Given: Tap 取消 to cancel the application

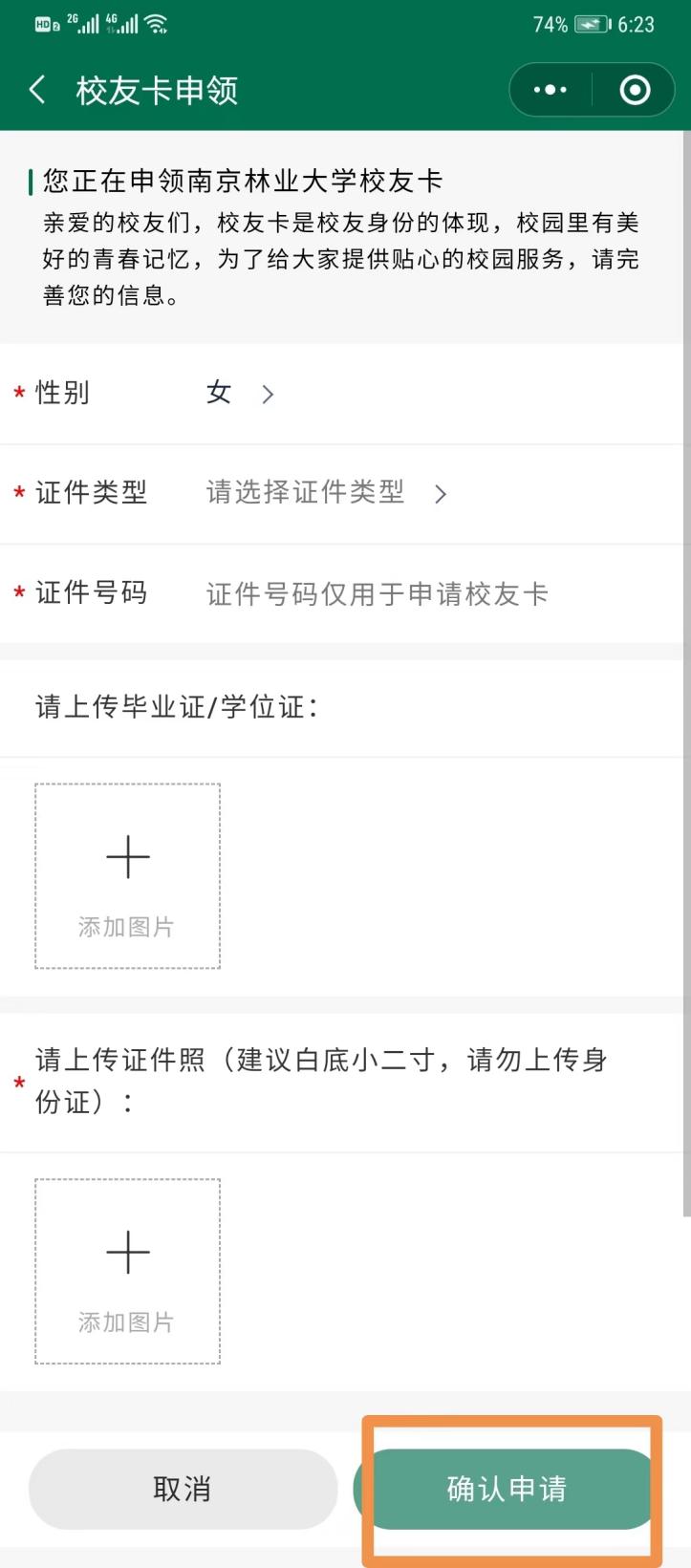Looking at the screenshot, I should click(183, 1489).
